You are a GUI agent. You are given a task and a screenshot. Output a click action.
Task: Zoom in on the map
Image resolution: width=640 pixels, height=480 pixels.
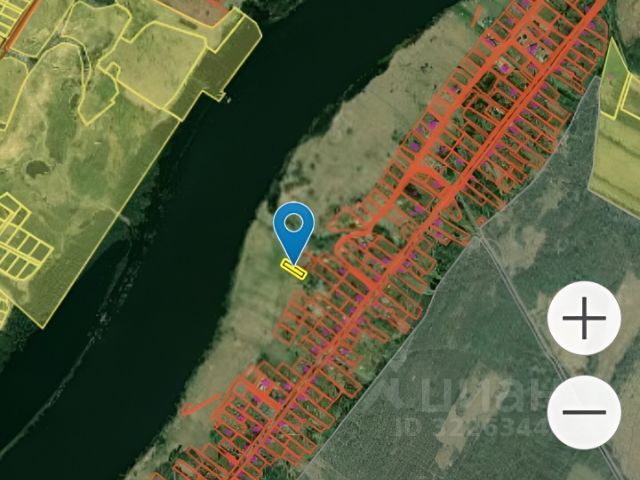tap(585, 320)
